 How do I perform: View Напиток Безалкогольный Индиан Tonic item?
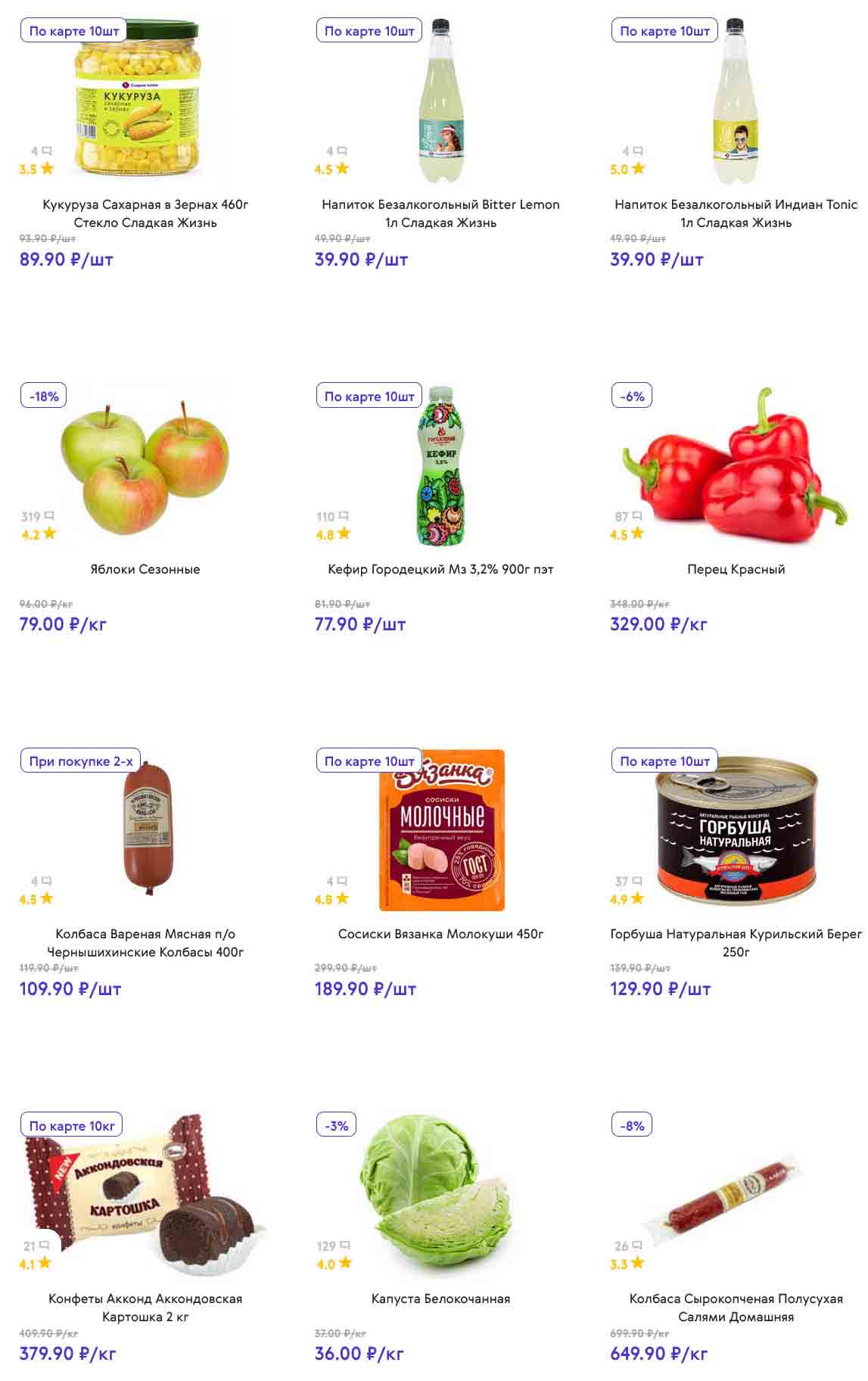point(736,213)
